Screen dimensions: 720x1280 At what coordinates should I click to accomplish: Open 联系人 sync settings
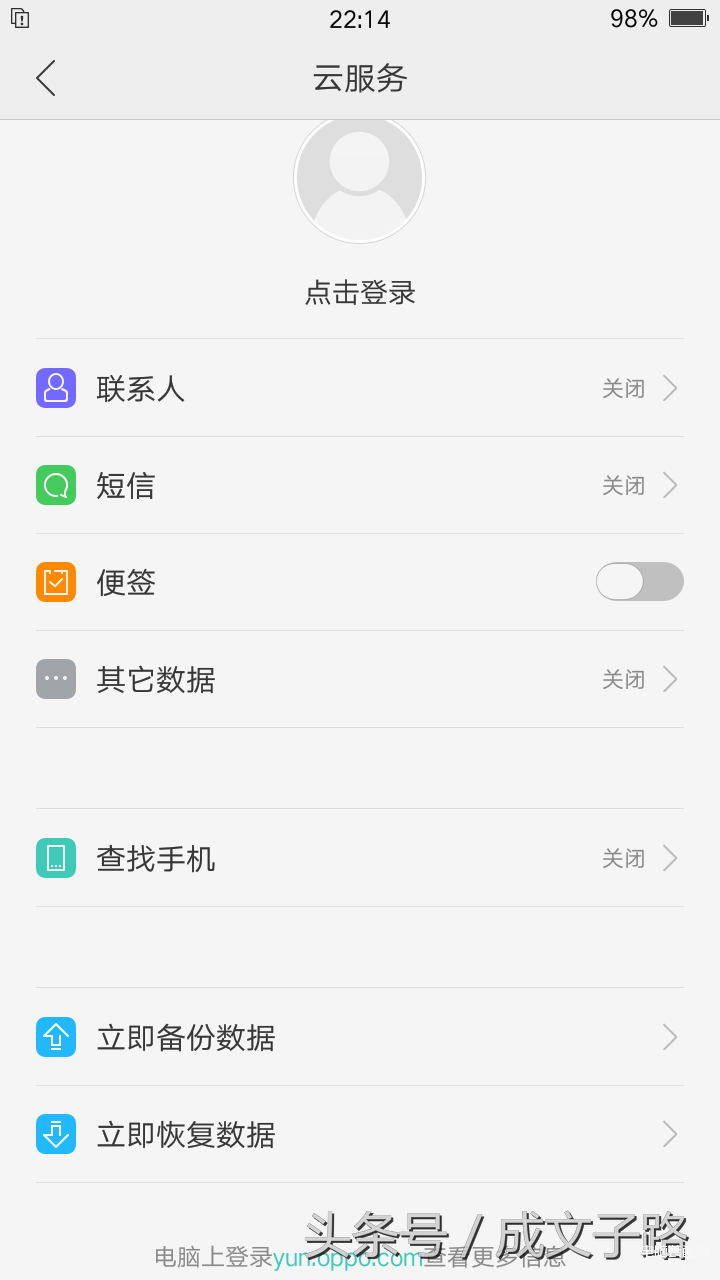pos(360,388)
